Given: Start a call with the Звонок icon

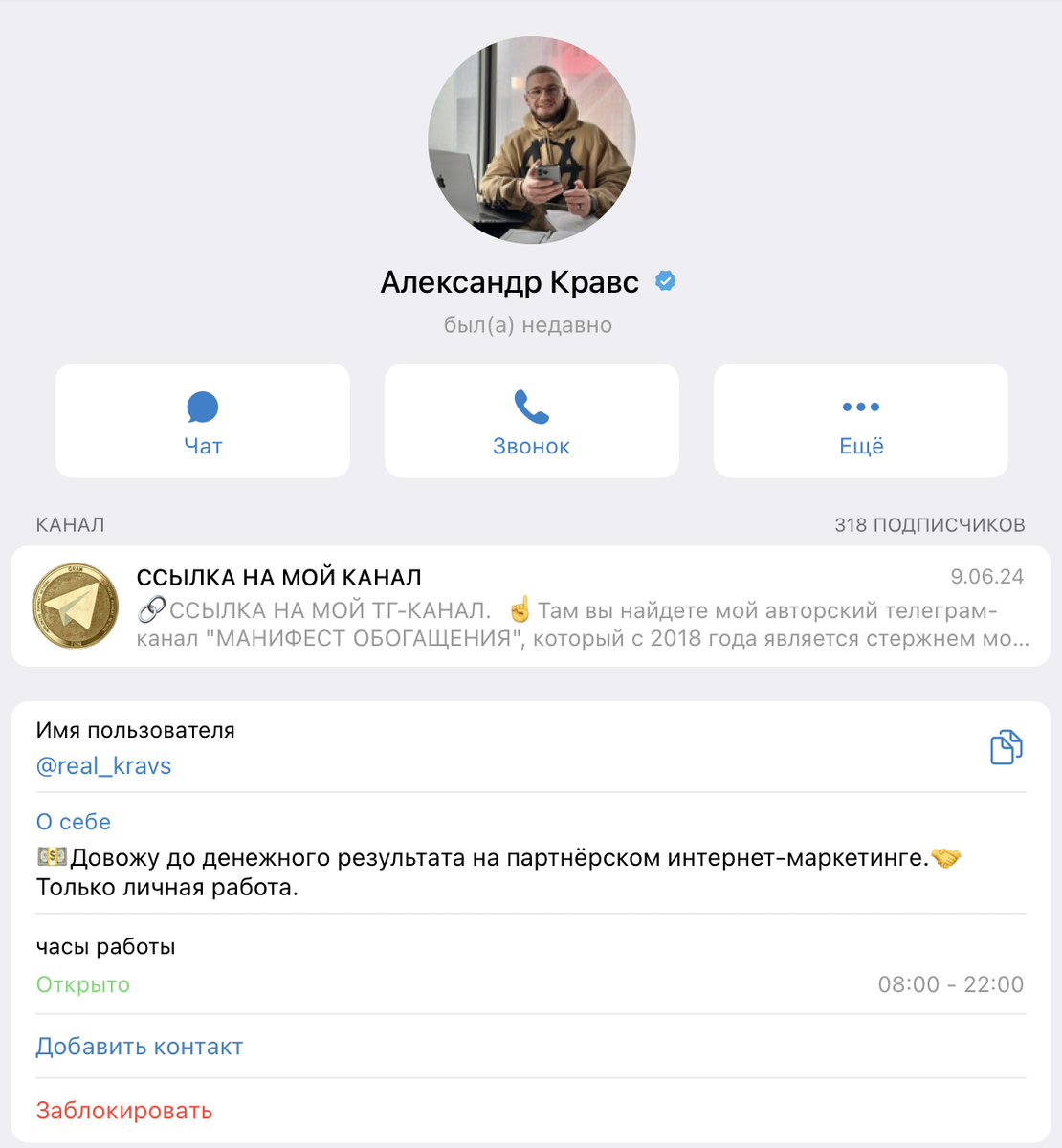Looking at the screenshot, I should tap(531, 421).
